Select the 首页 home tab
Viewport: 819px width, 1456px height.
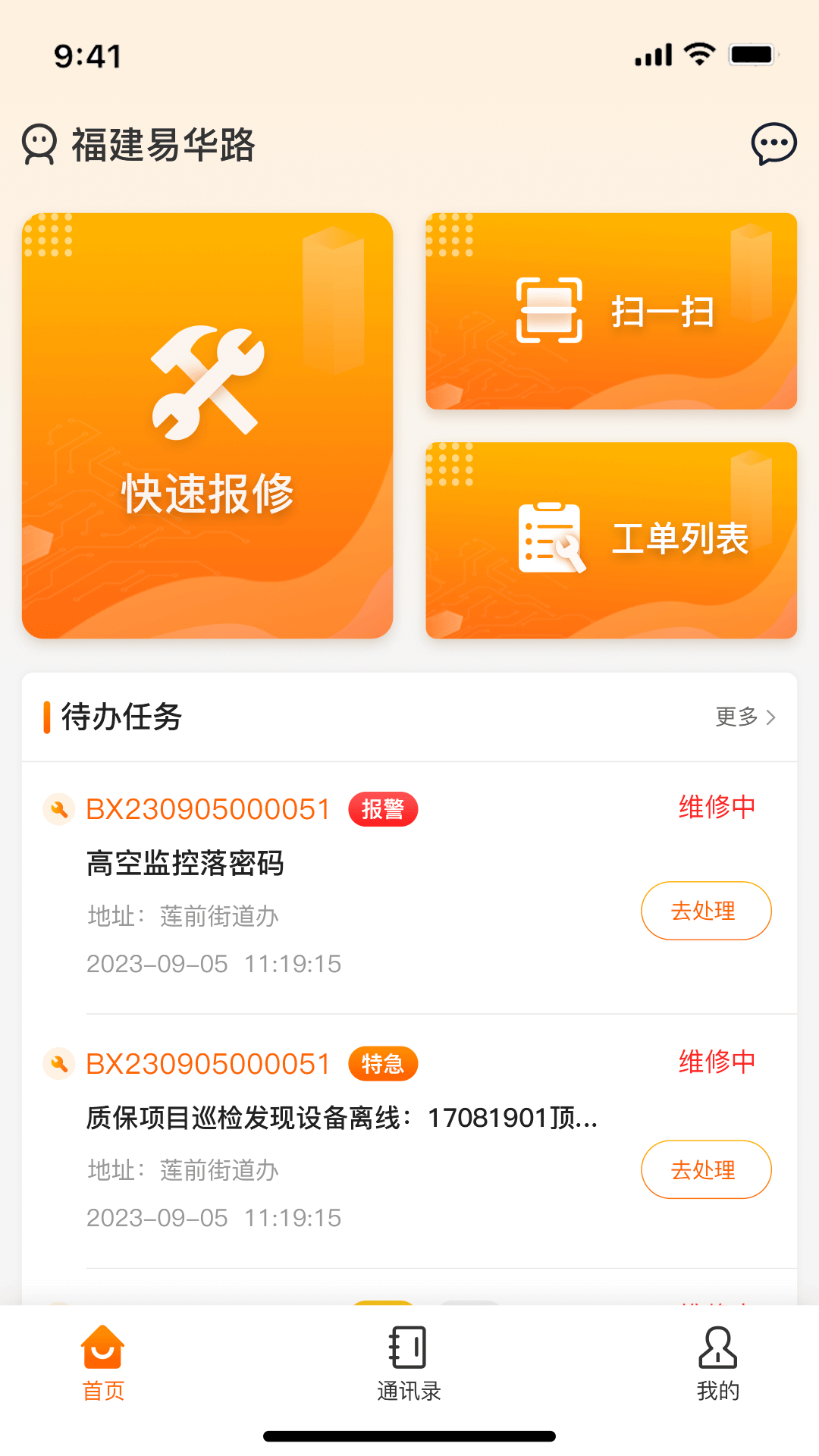point(103,1365)
